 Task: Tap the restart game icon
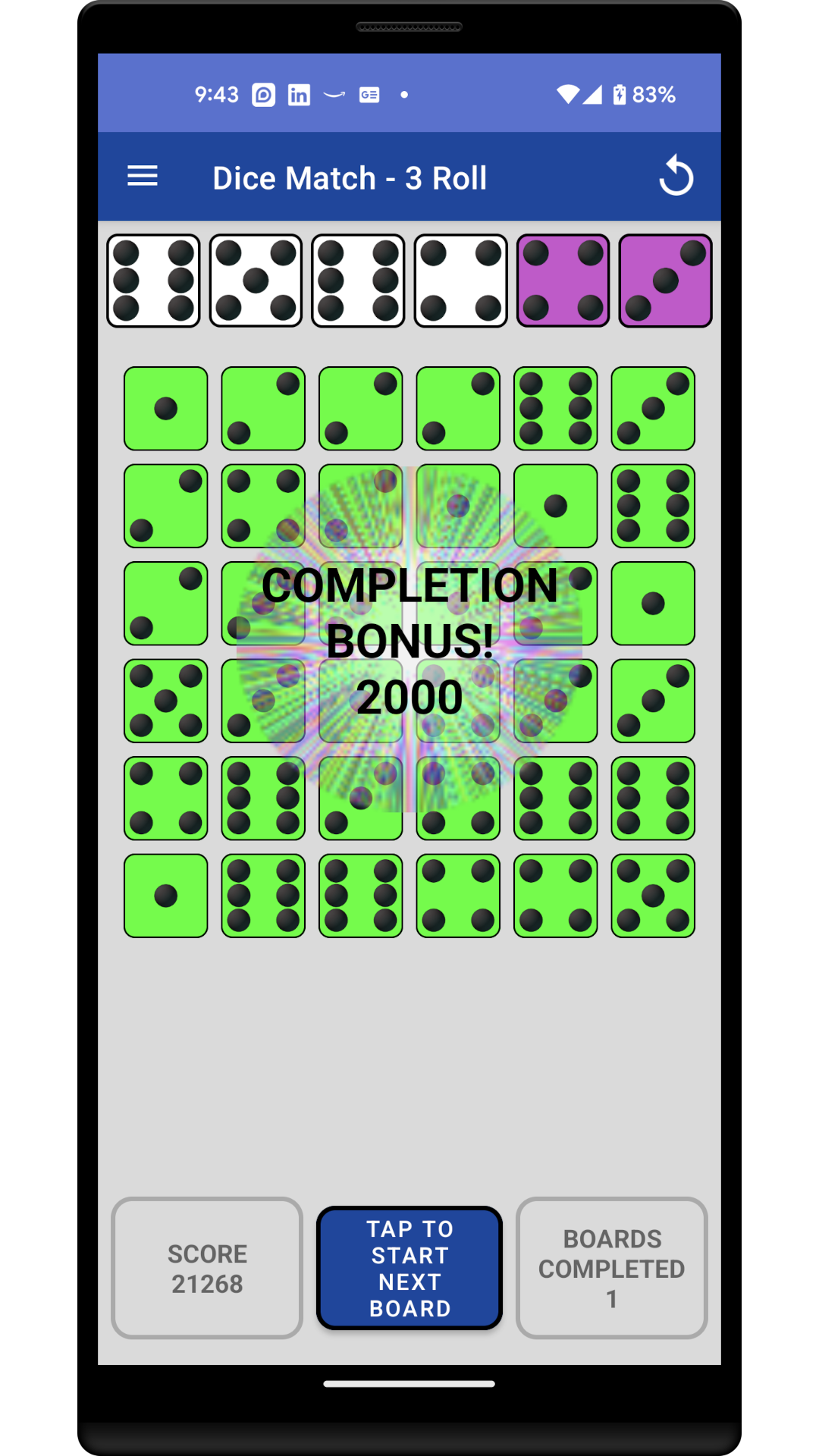pos(676,177)
